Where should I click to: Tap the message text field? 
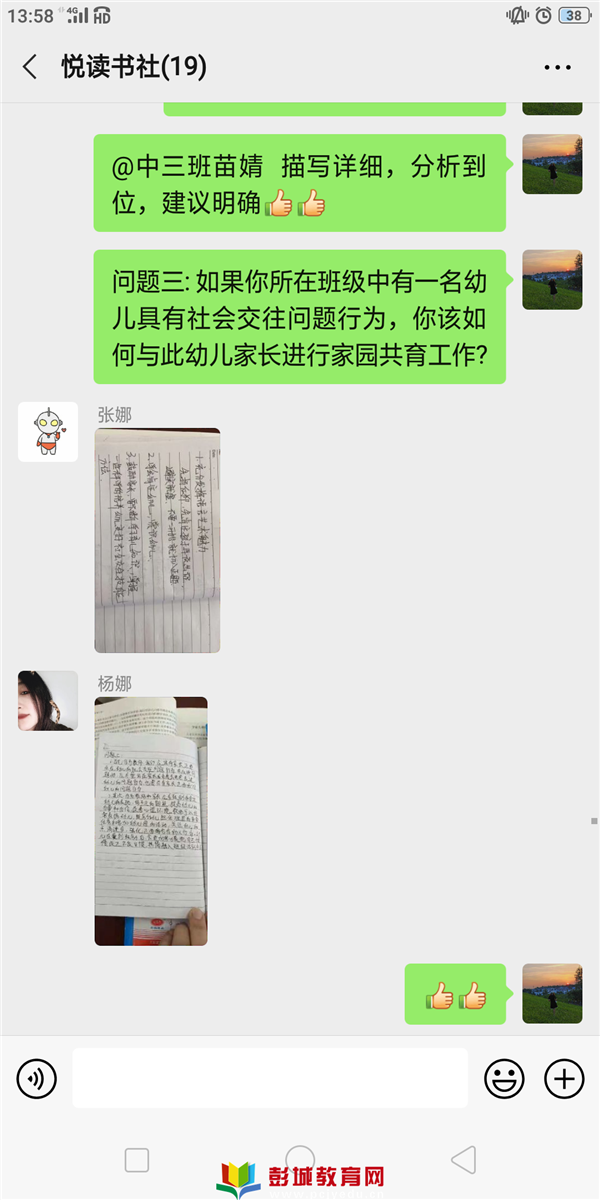tap(270, 1078)
